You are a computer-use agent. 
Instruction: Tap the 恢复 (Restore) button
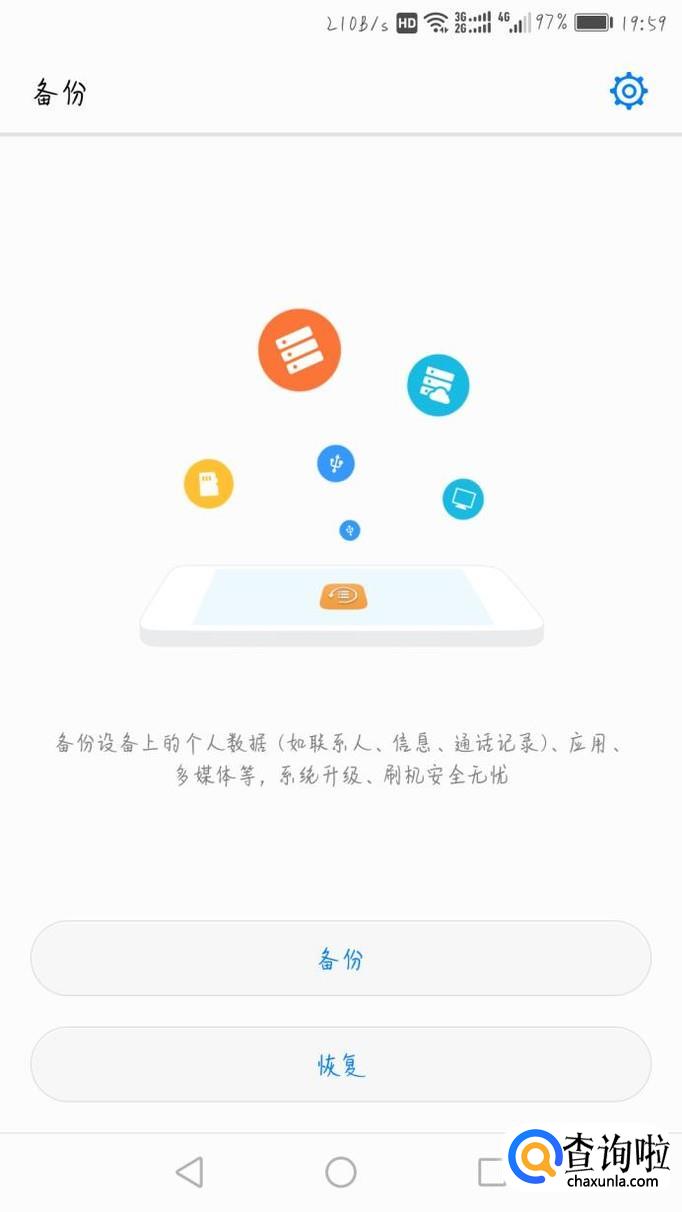[x=341, y=1064]
